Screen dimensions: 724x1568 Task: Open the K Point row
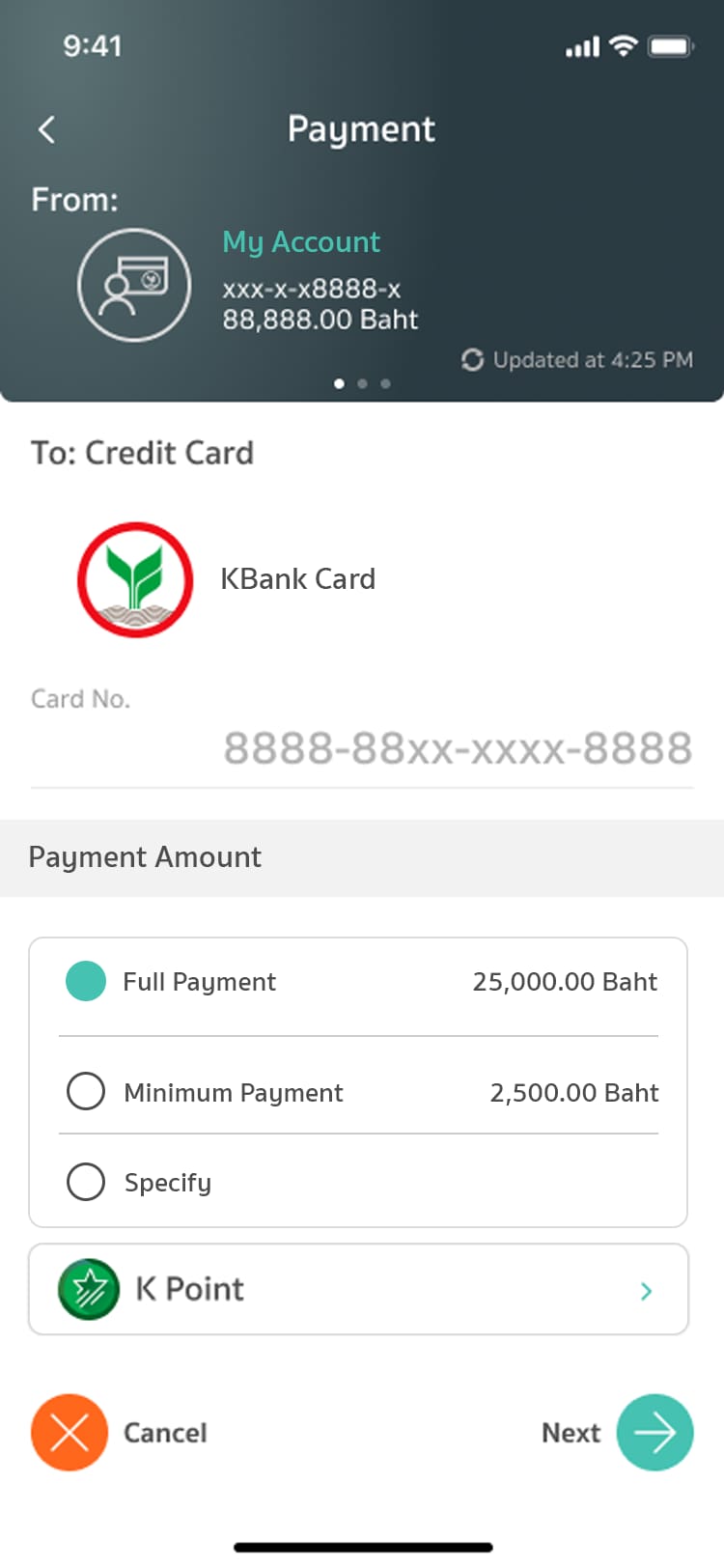358,1289
